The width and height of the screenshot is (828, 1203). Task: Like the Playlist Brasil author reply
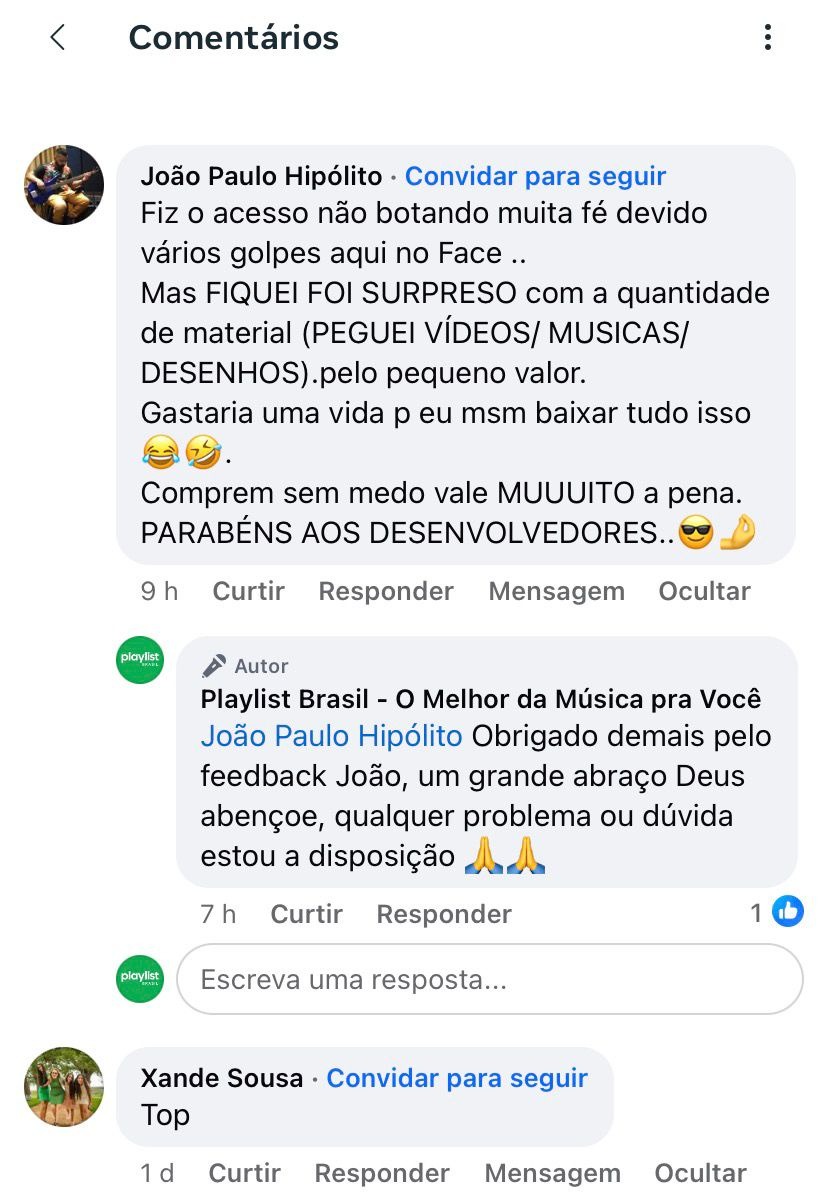[306, 914]
